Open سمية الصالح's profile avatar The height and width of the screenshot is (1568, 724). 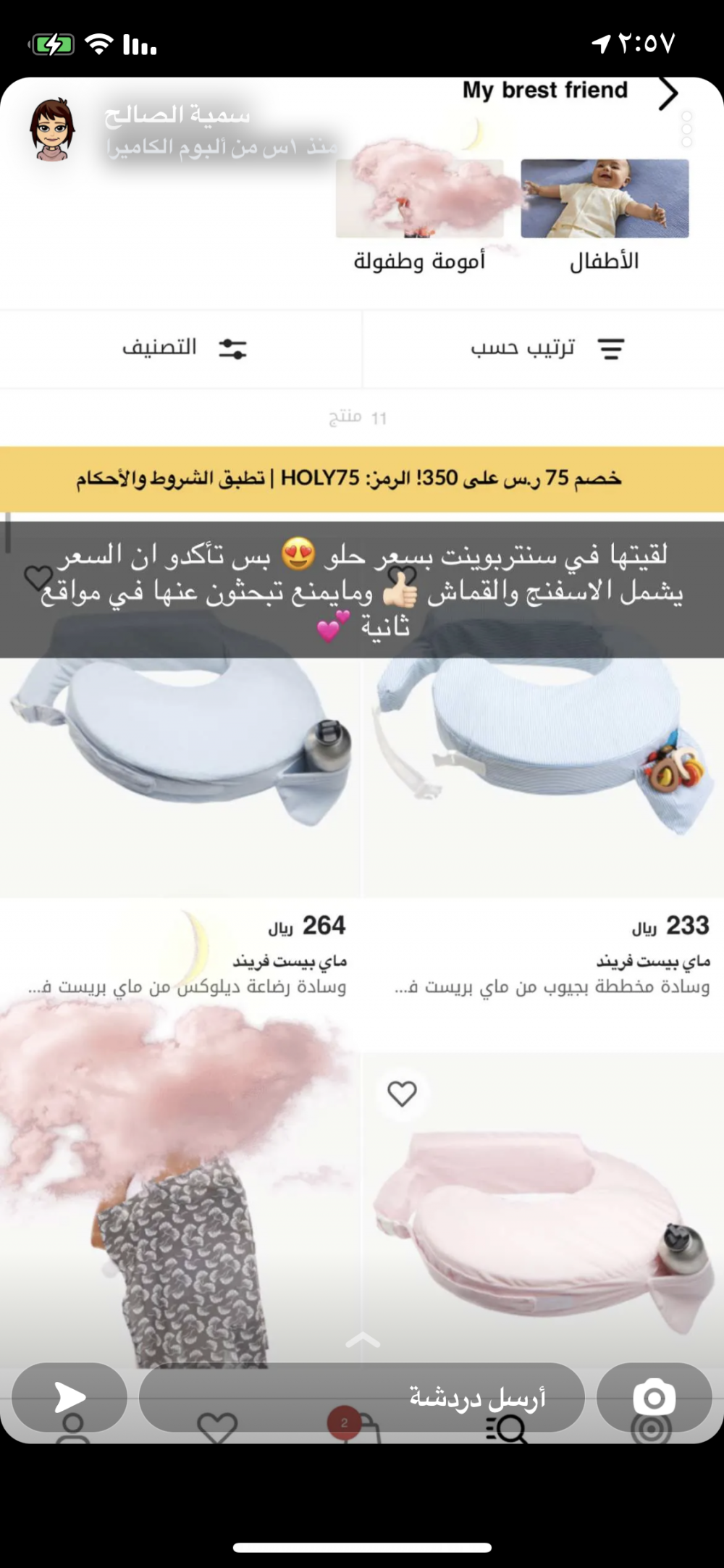point(52,130)
